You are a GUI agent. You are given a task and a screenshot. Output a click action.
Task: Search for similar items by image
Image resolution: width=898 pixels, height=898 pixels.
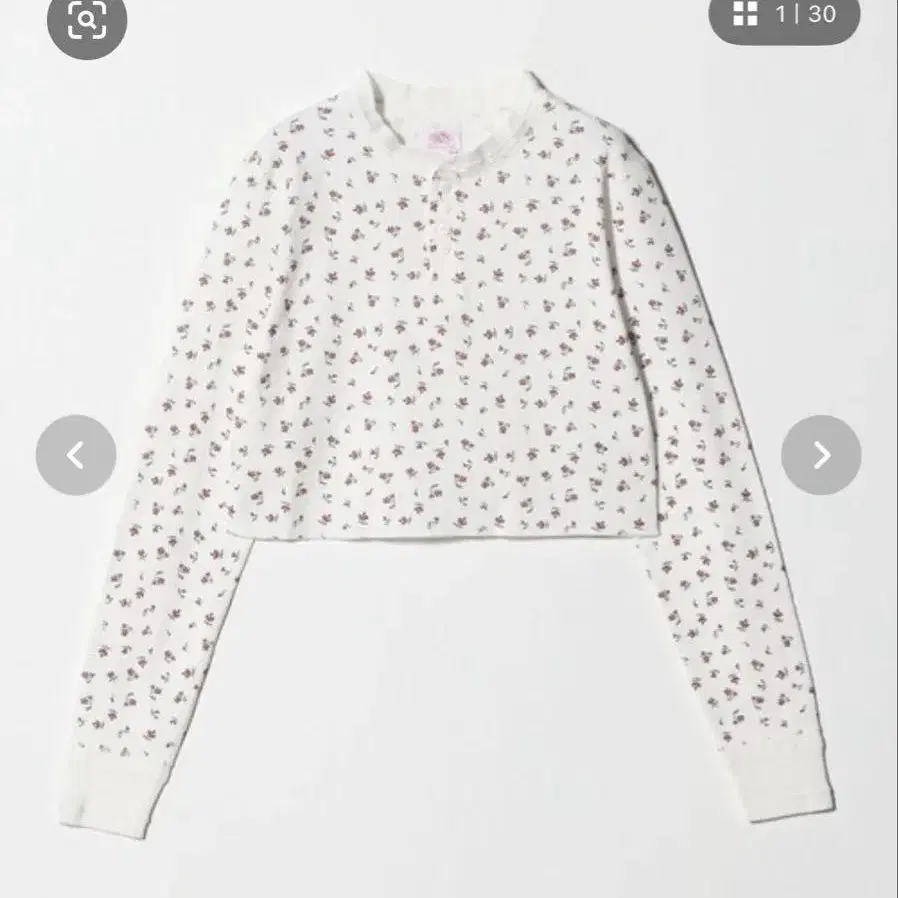click(x=85, y=20)
